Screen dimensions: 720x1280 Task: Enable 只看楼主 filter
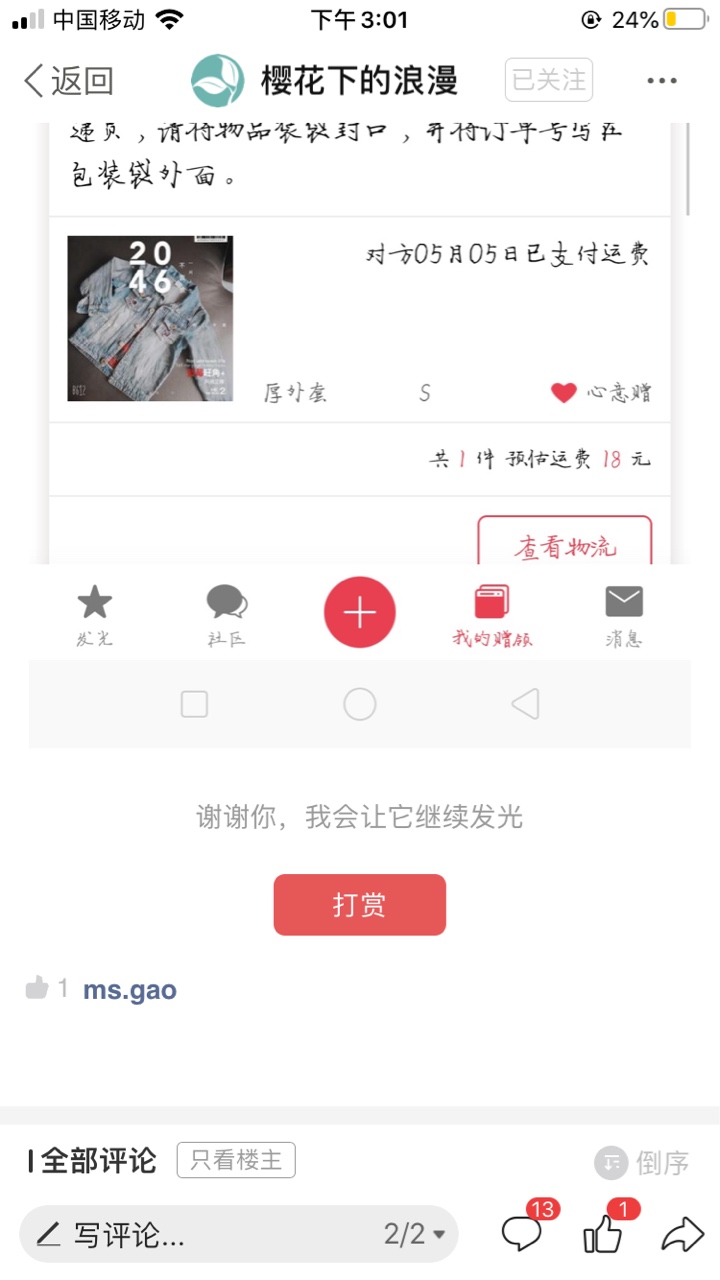click(x=236, y=1160)
